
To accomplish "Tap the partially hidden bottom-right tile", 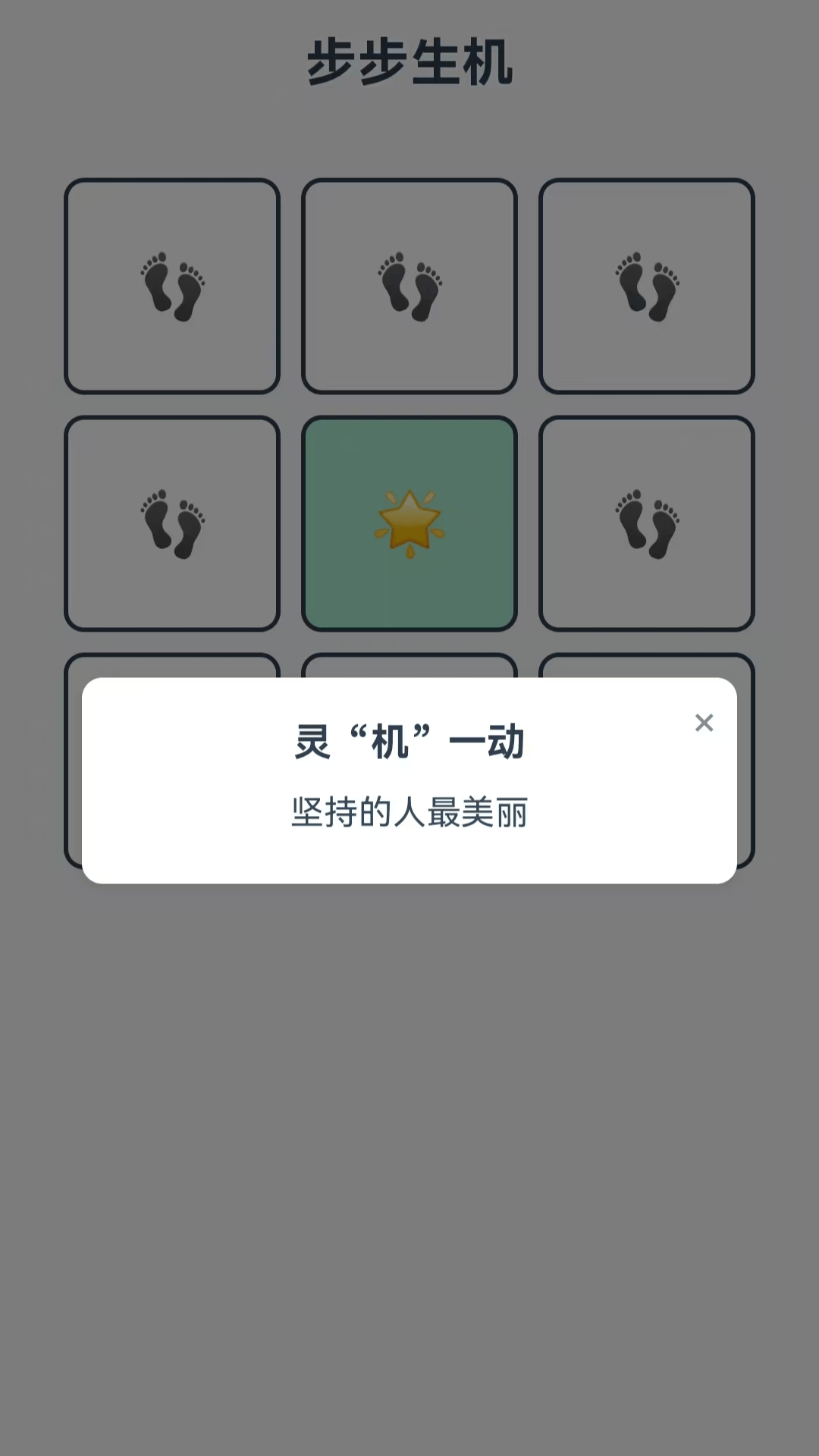I will (646, 666).
